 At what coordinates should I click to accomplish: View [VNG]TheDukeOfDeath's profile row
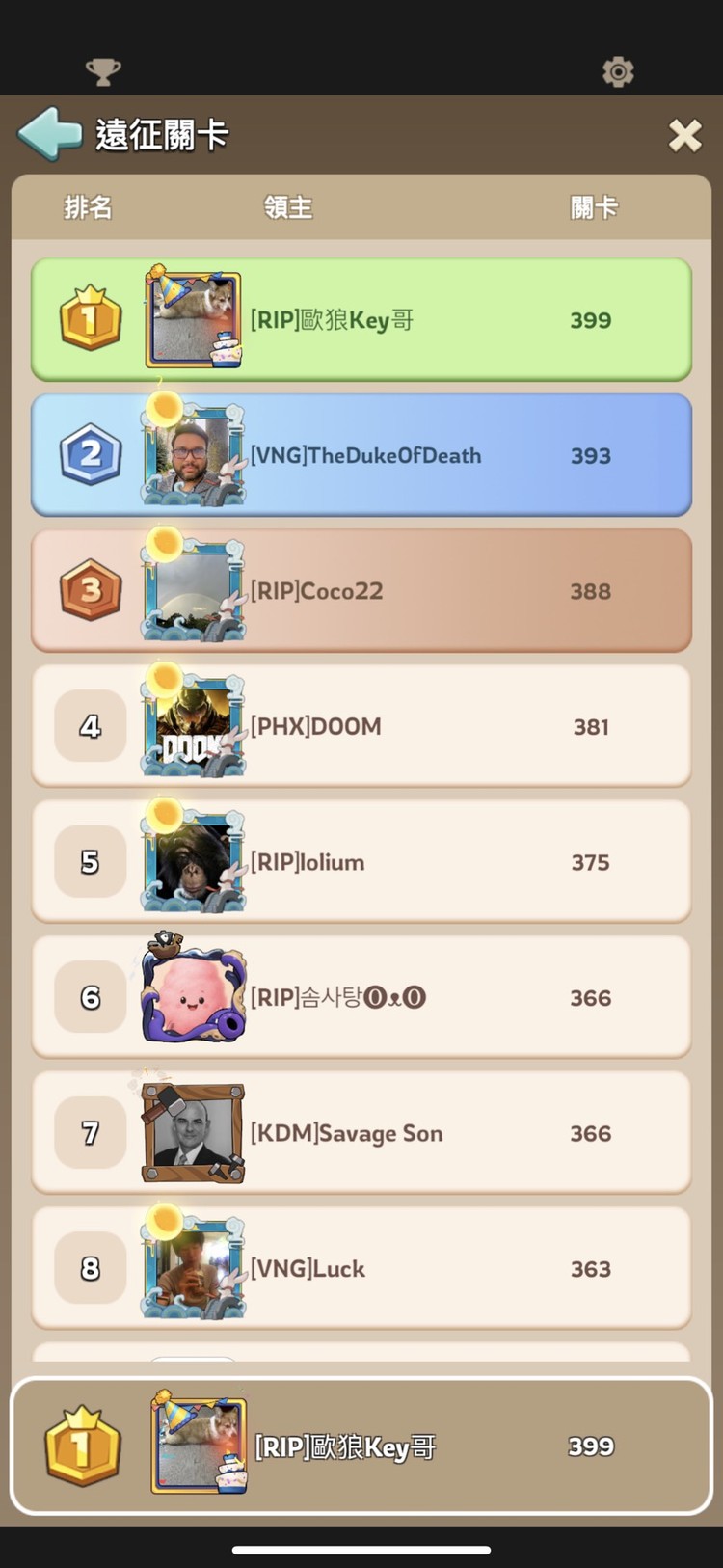tap(361, 455)
